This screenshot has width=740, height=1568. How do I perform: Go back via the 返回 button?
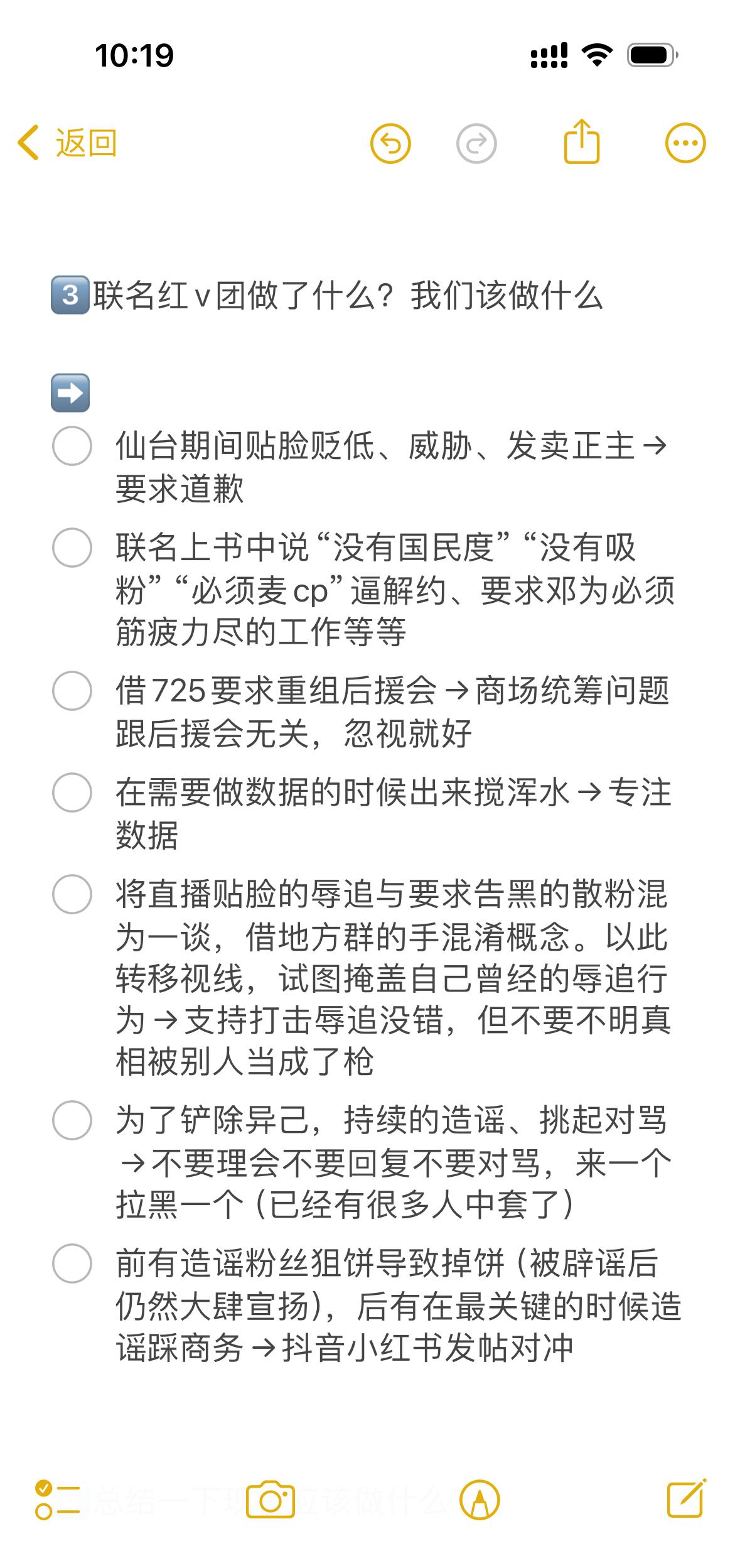(67, 143)
